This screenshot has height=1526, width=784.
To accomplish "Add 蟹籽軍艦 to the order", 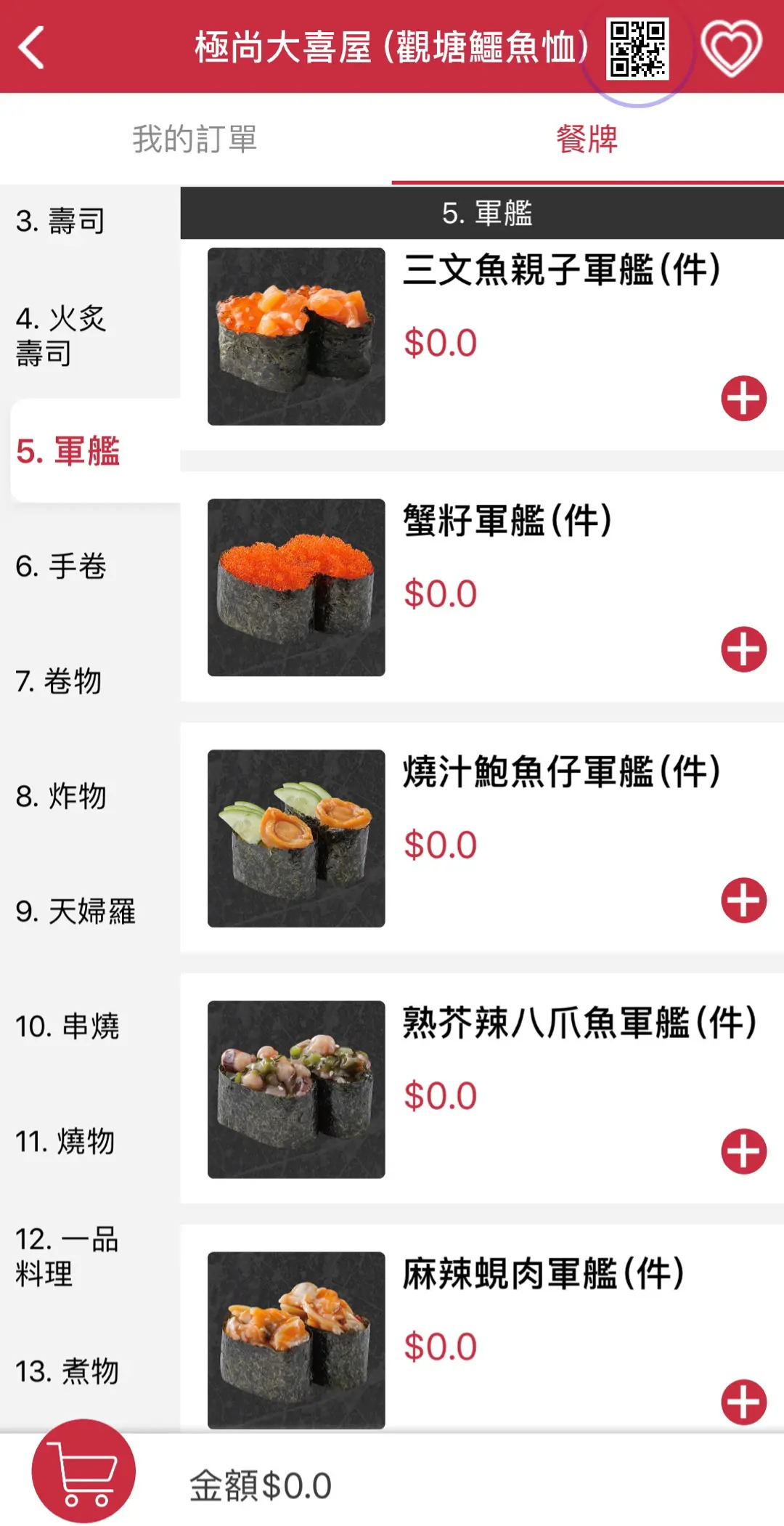I will (743, 649).
